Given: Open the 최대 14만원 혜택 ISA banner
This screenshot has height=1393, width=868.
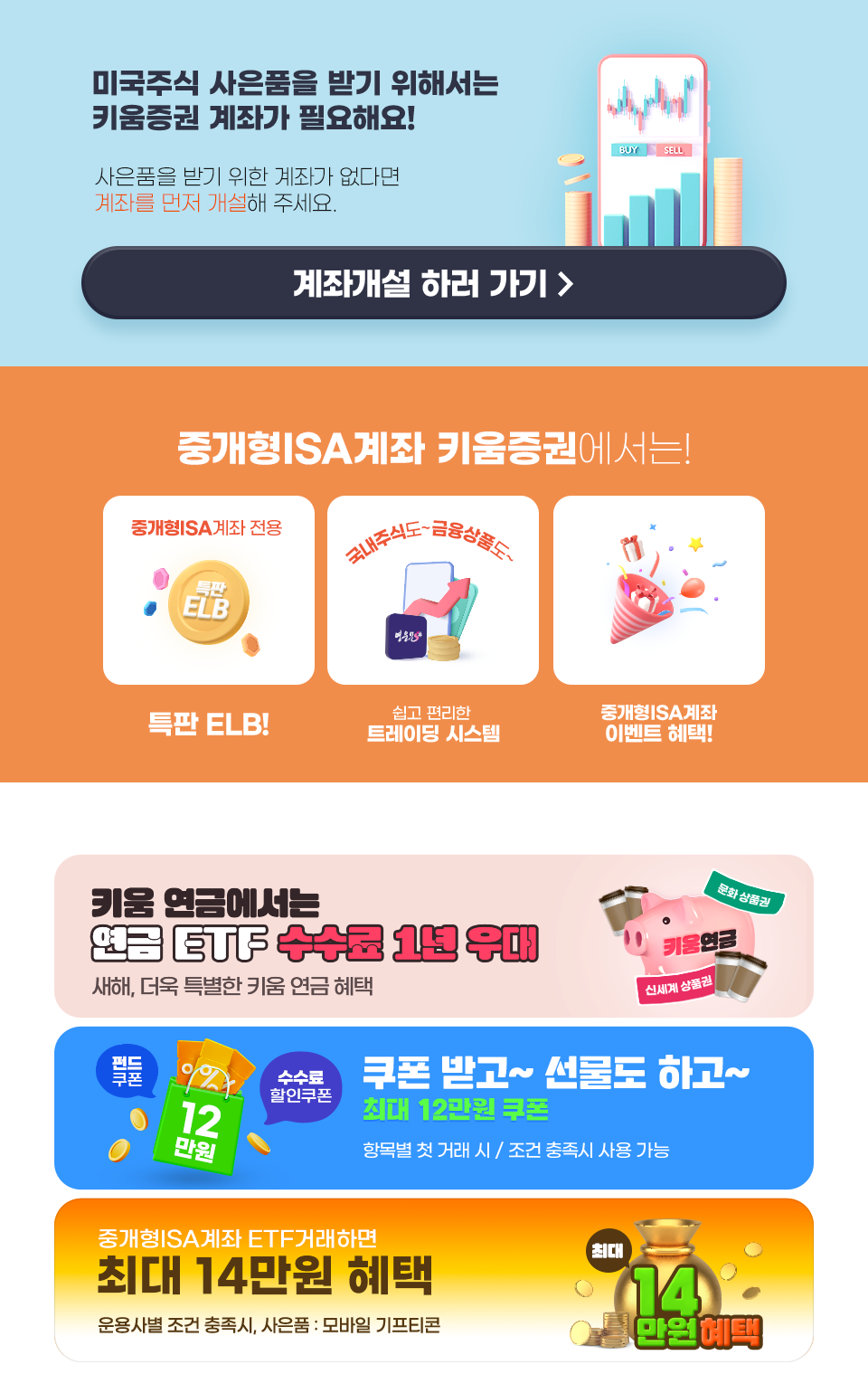Looking at the screenshot, I should point(433,1280).
